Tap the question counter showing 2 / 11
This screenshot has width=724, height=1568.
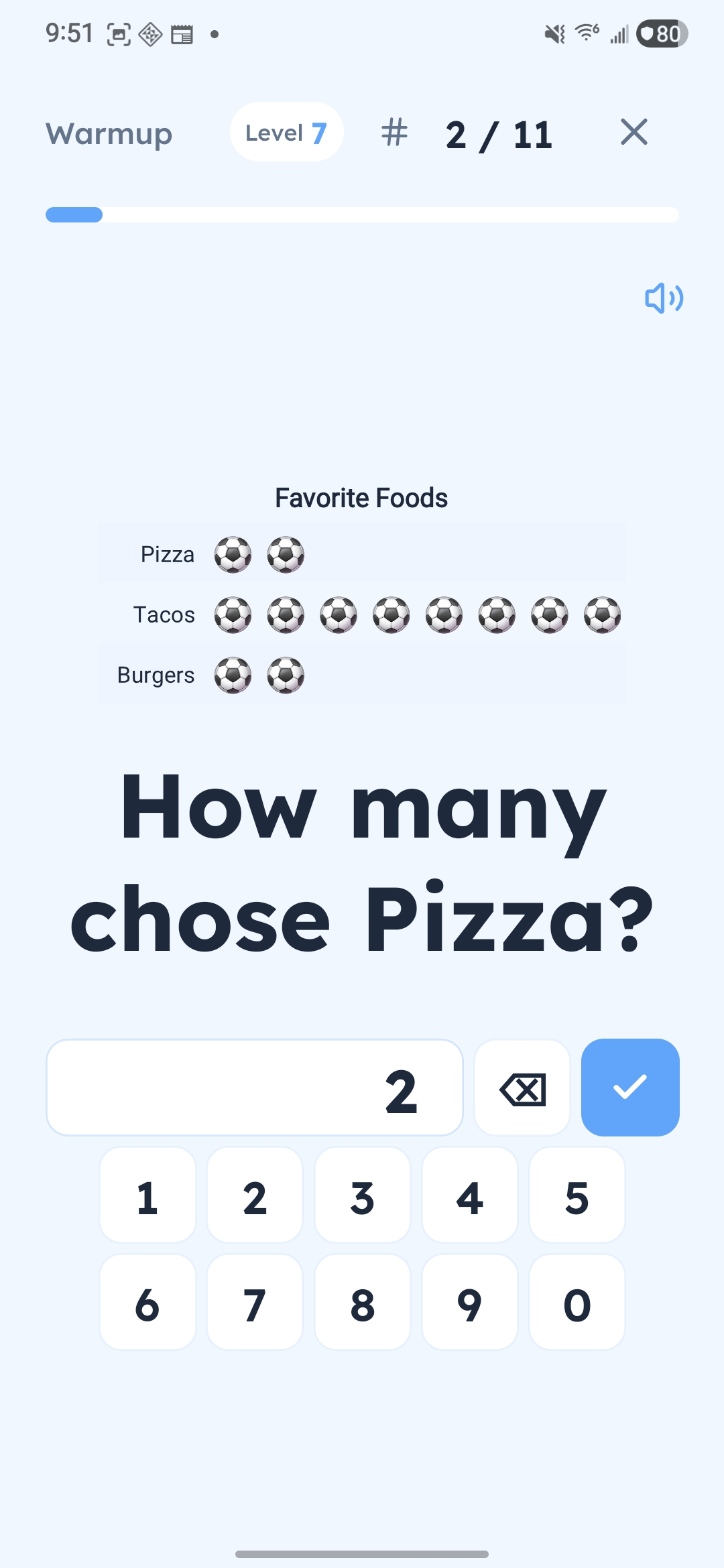coord(499,133)
